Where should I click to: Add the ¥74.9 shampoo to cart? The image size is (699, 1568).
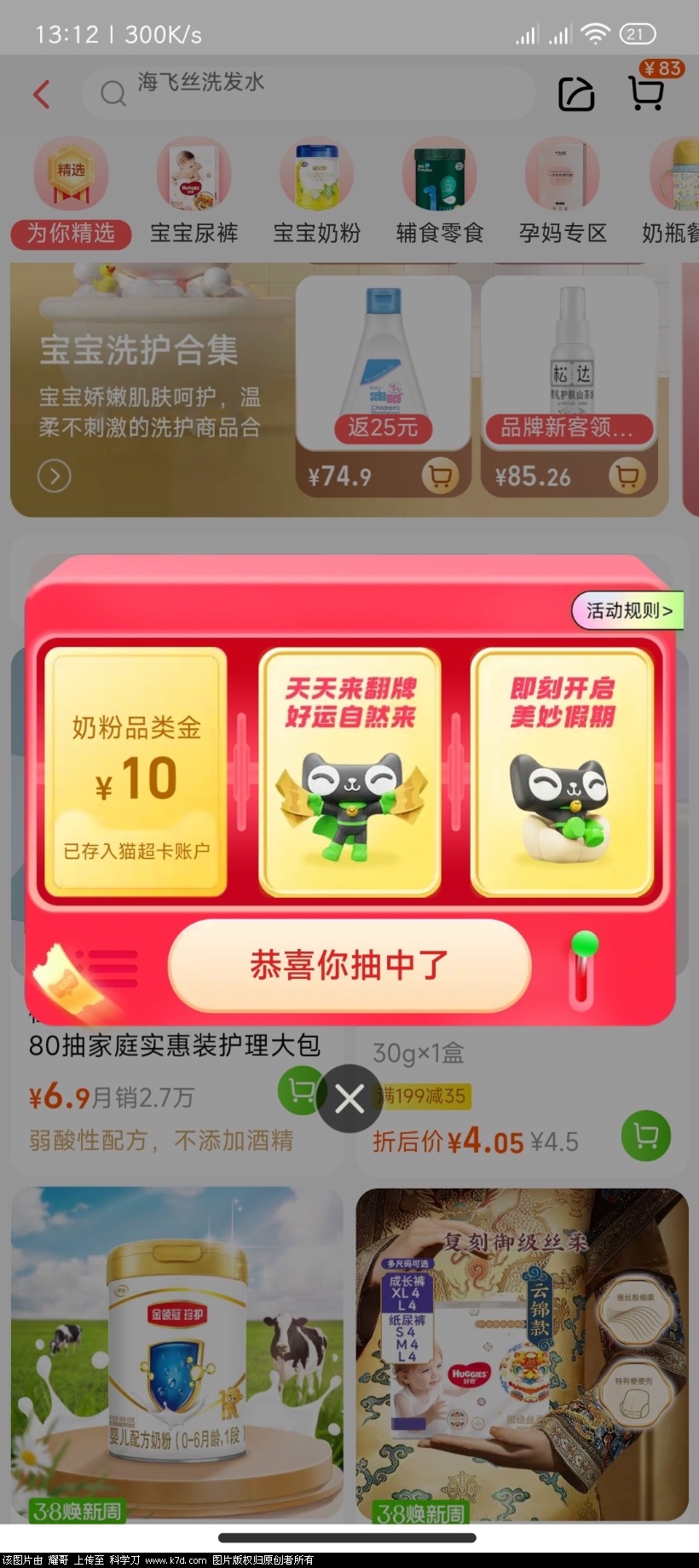pos(440,476)
